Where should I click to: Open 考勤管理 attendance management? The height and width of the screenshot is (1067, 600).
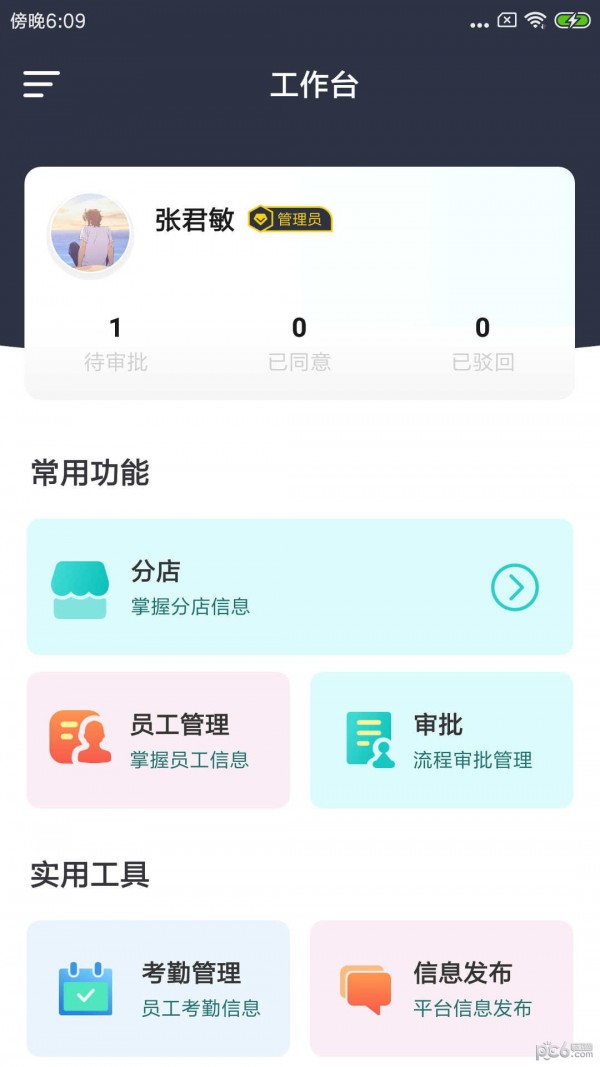tap(158, 988)
